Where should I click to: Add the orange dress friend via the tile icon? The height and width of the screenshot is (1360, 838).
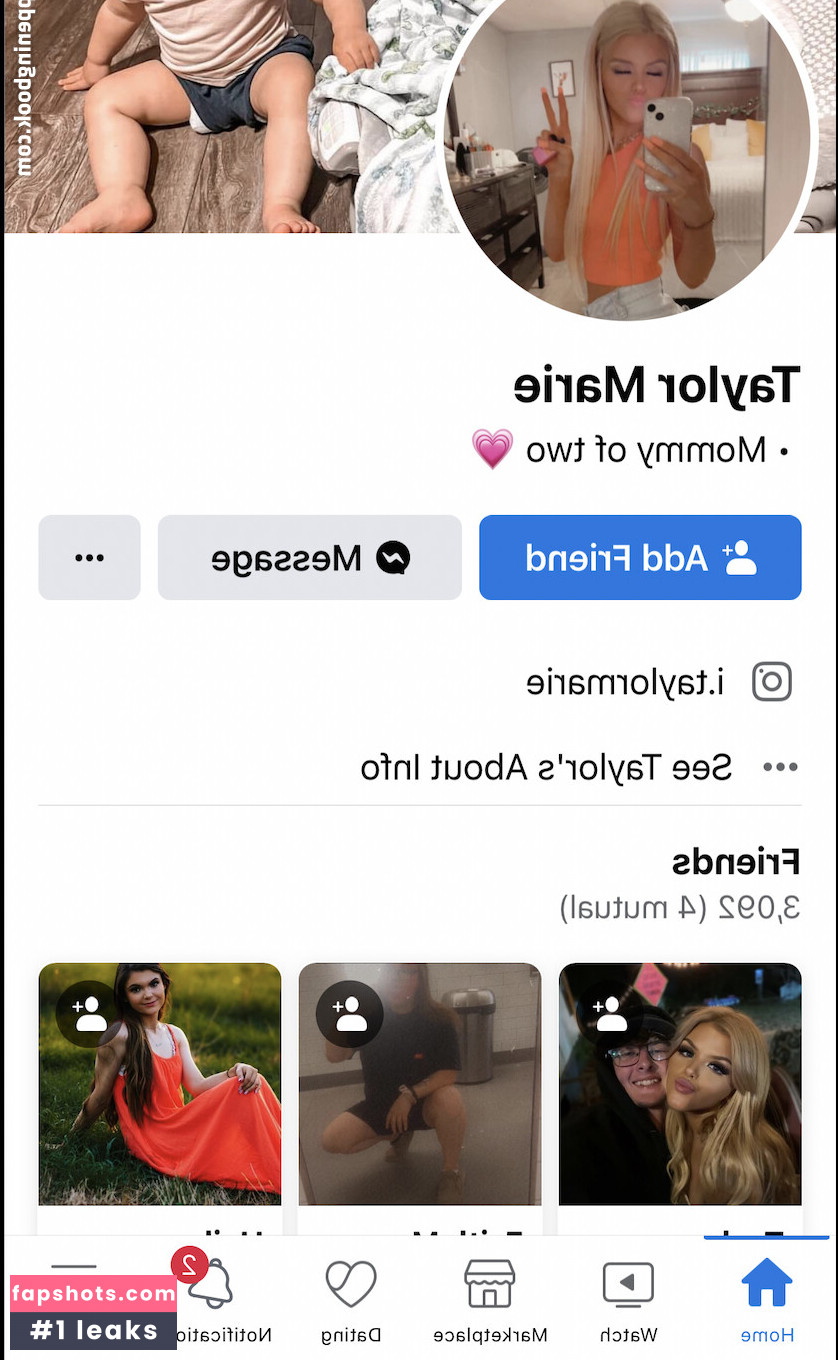tap(90, 1014)
